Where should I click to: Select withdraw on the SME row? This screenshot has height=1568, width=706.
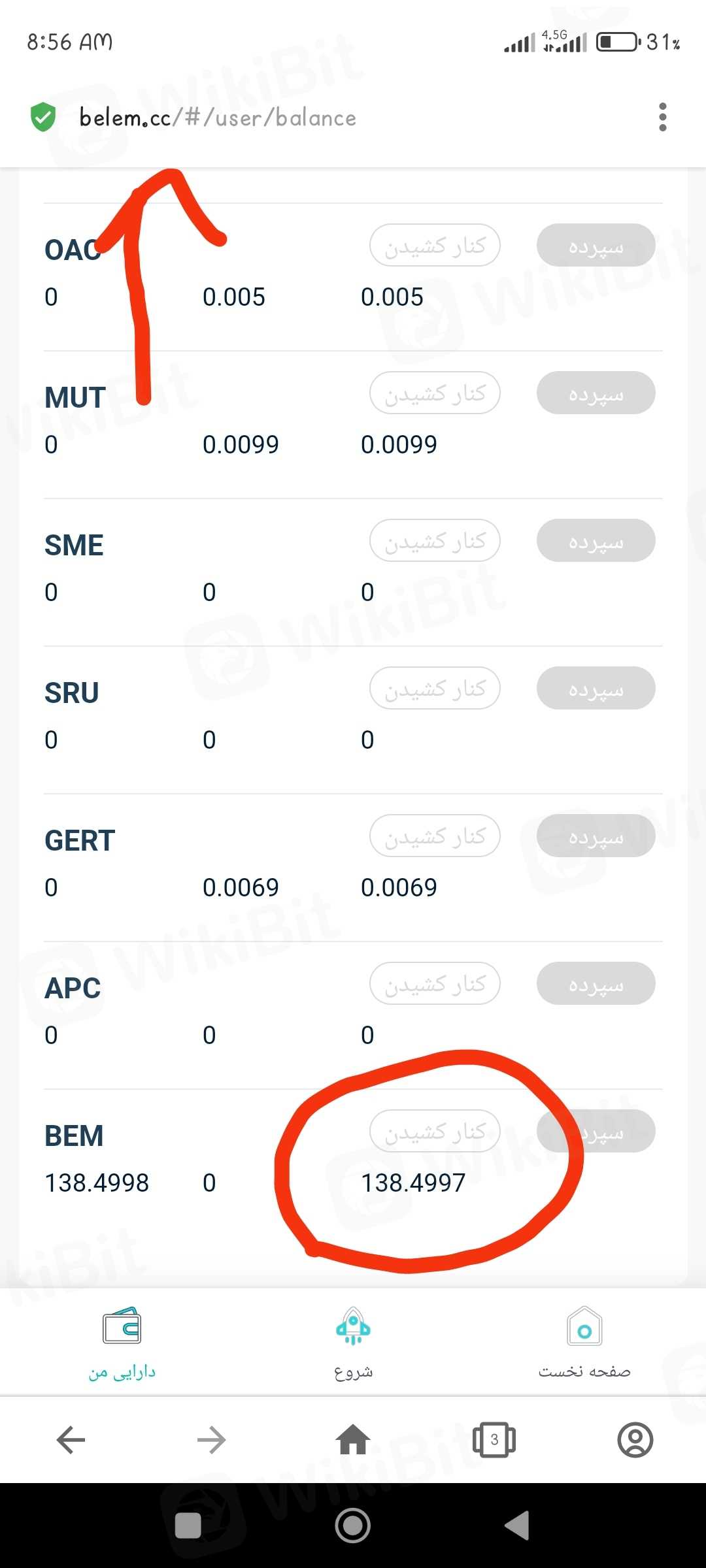pos(435,541)
